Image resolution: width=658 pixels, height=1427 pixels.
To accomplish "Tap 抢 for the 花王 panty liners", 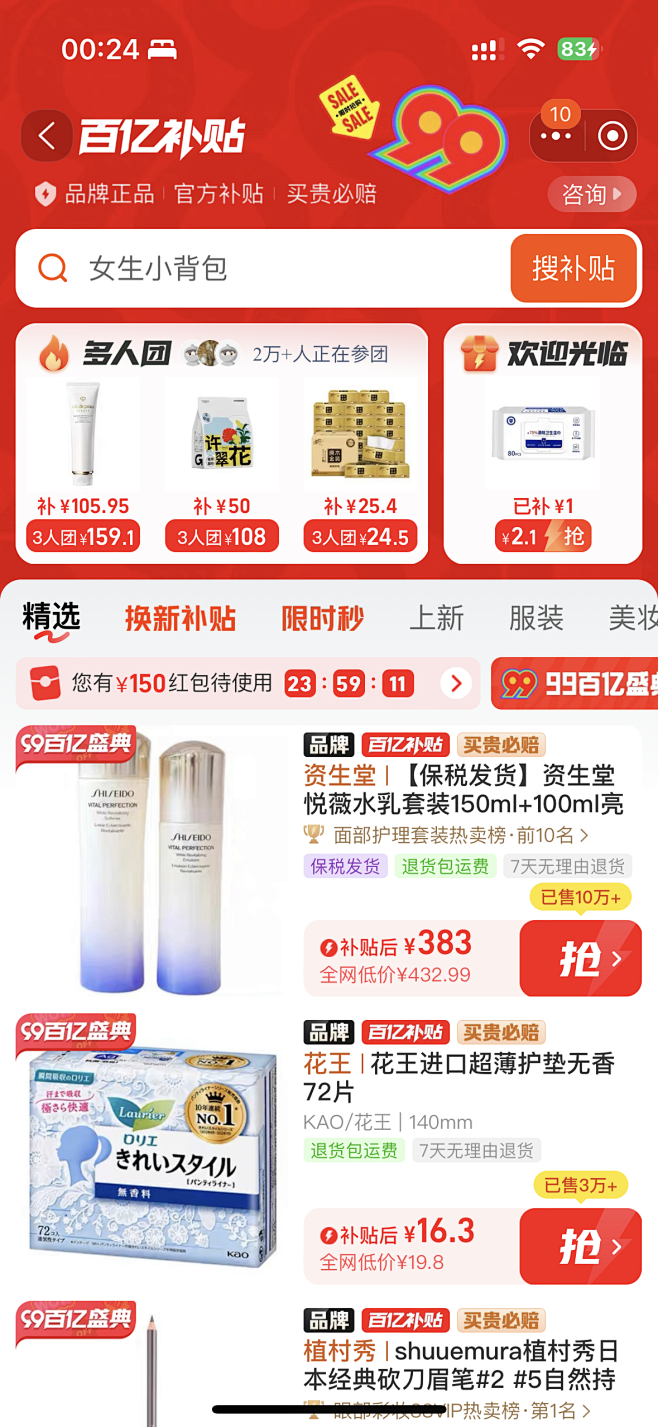I will pos(580,1246).
